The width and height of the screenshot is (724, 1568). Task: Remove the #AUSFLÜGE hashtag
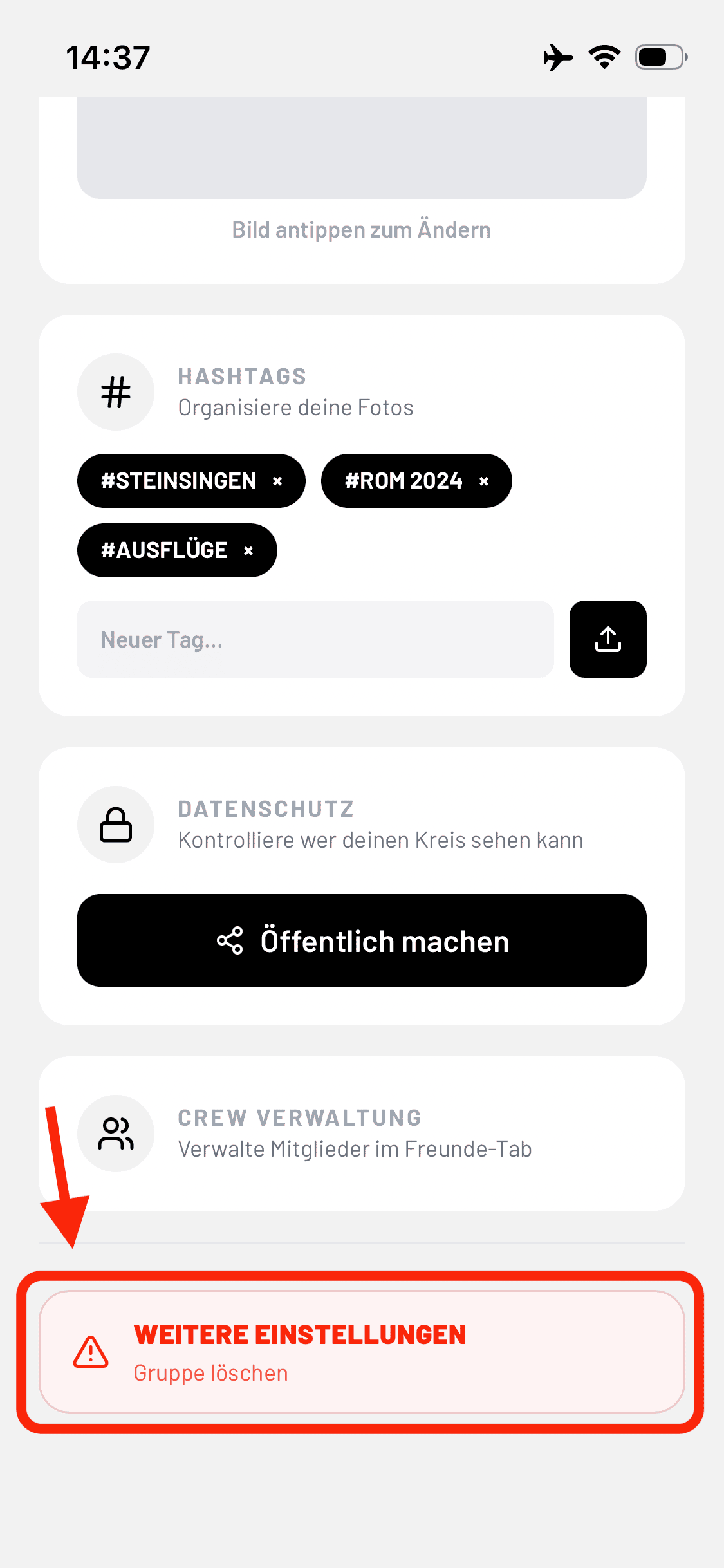(x=248, y=550)
